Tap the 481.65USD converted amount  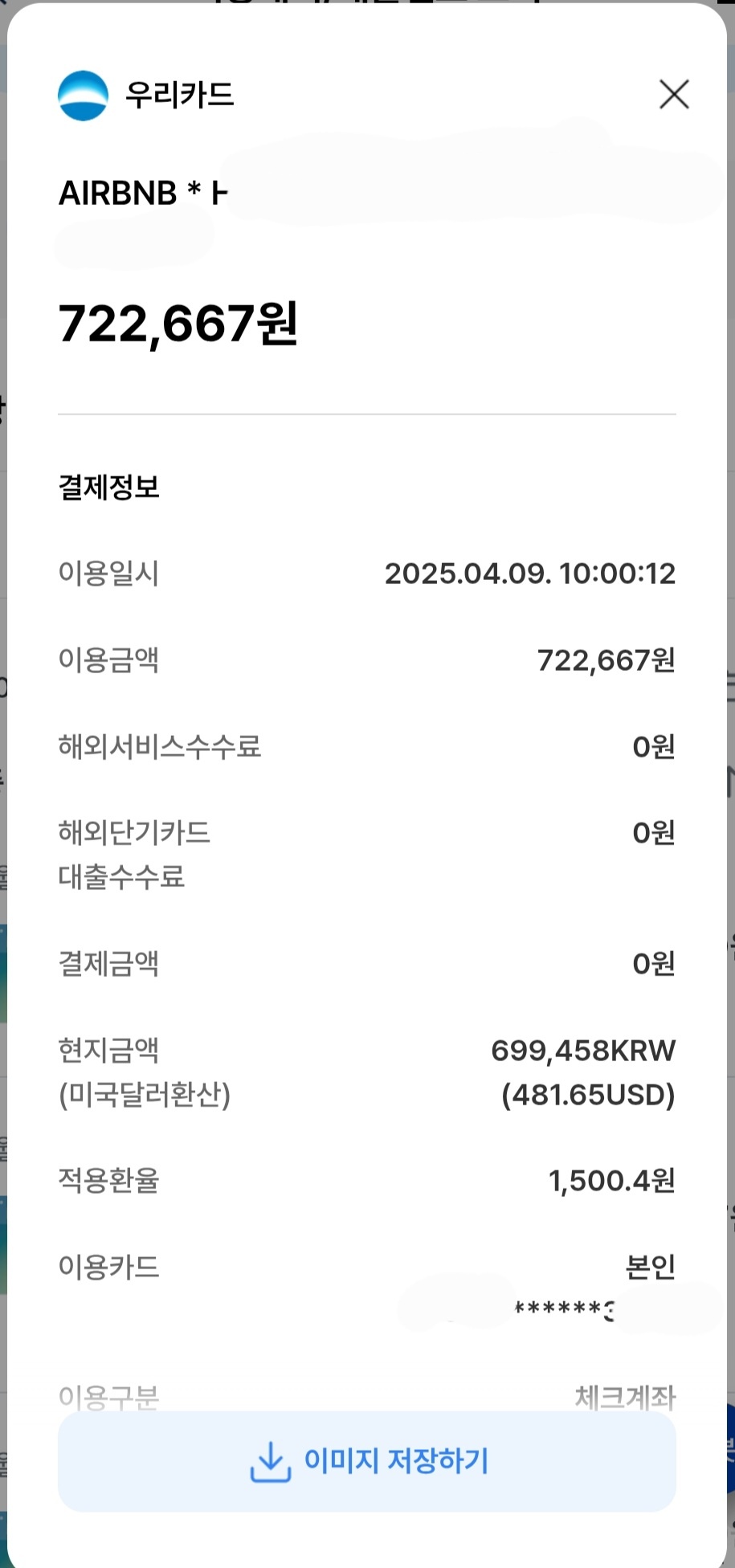tap(587, 1094)
